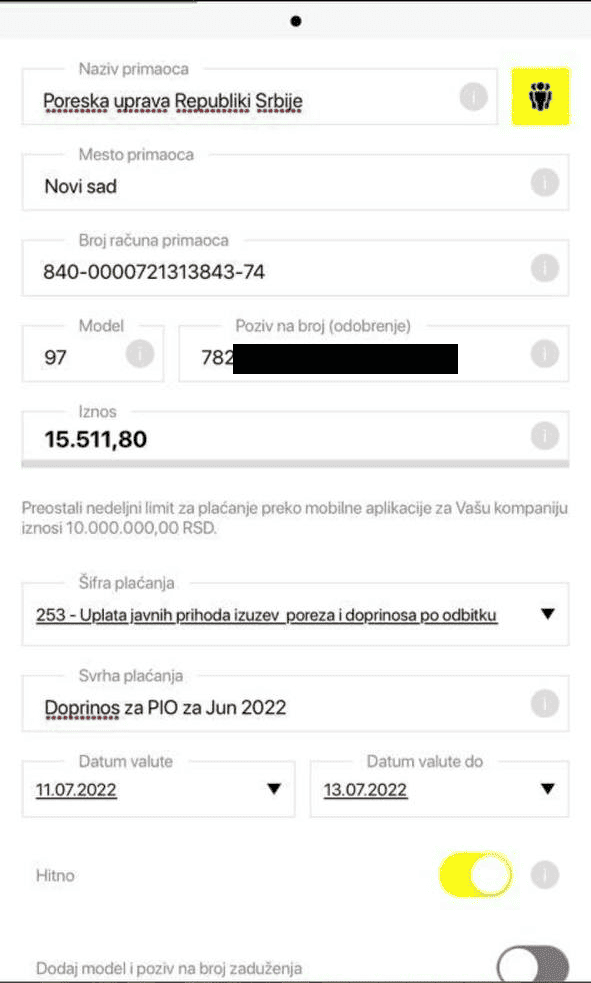The image size is (591, 983).
Task: Open the Datum valute do date picker
Action: 439,789
